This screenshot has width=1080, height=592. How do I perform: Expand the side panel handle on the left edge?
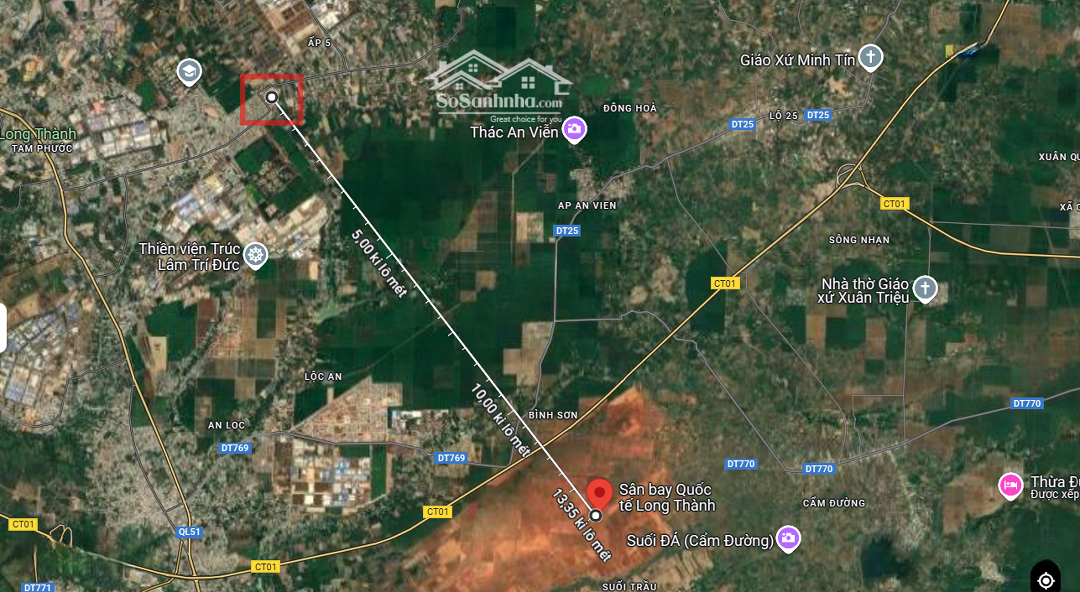point(3,329)
